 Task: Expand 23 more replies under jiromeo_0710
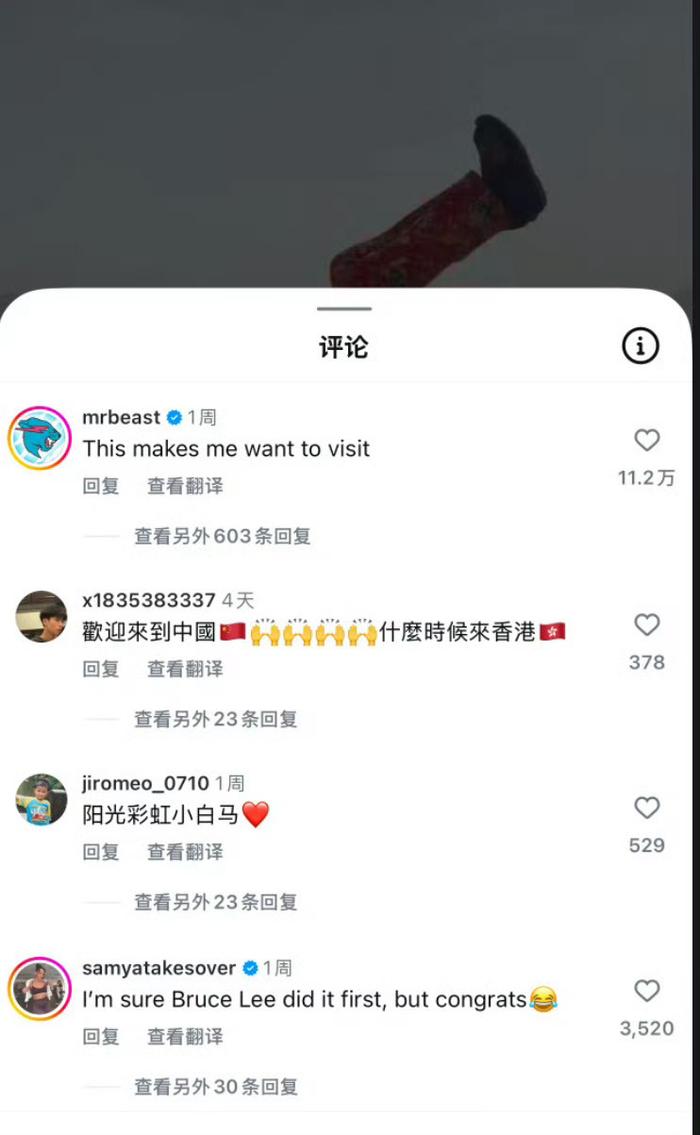coord(216,902)
